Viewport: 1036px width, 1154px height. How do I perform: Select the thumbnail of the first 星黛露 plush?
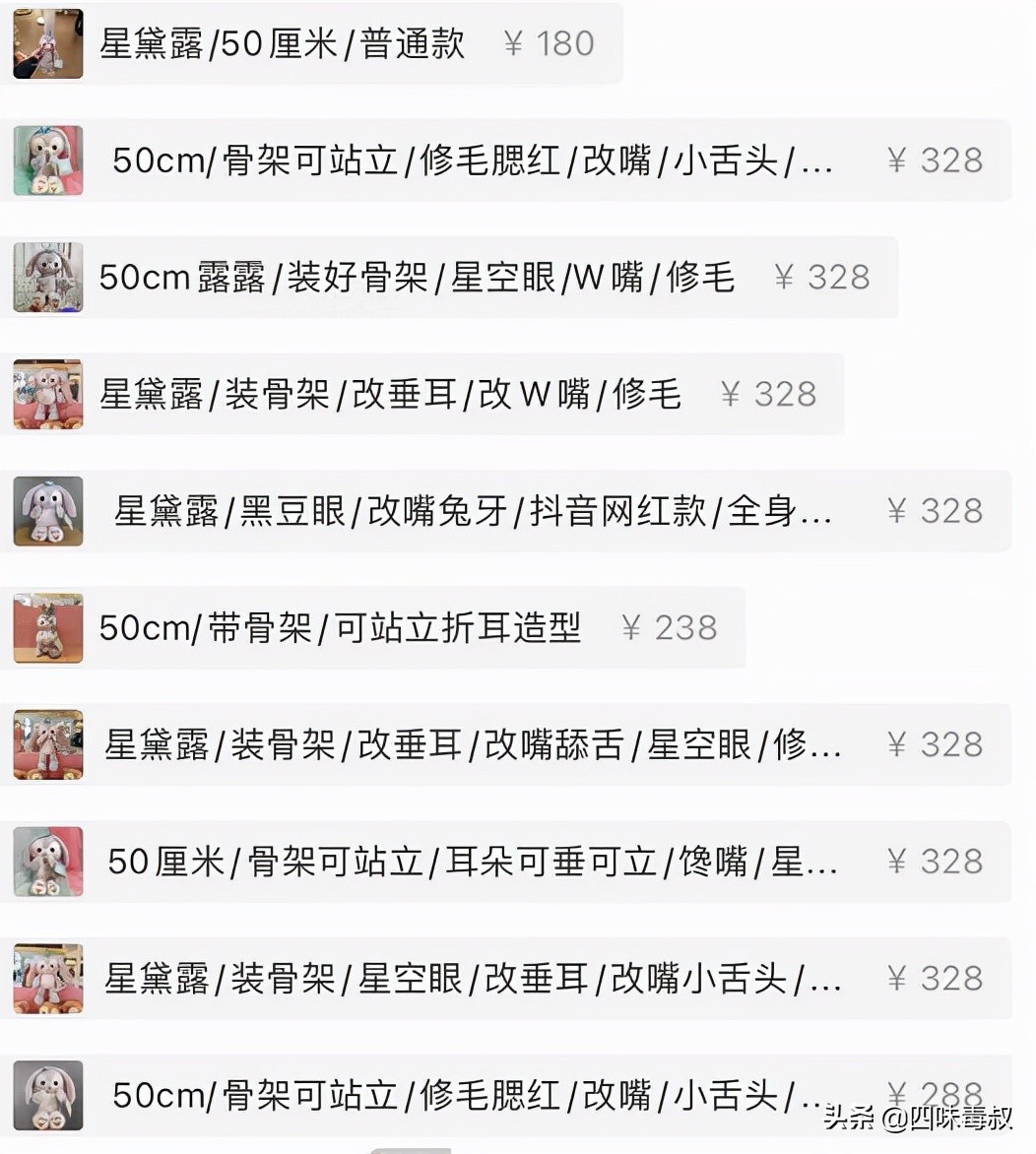pyautogui.click(x=46, y=43)
